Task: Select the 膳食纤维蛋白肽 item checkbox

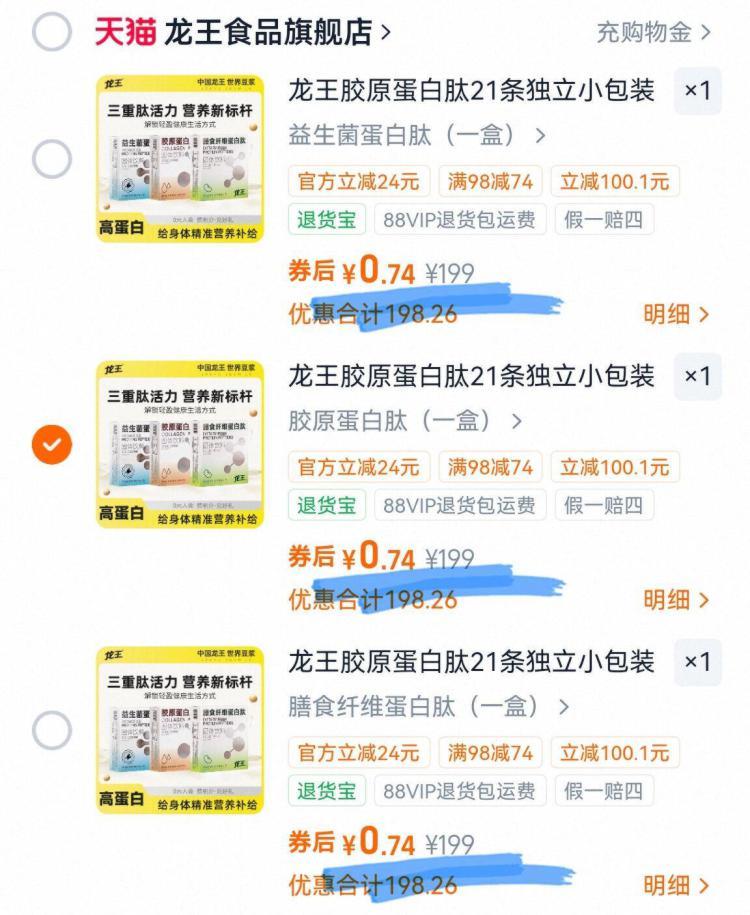Action: click(x=52, y=731)
